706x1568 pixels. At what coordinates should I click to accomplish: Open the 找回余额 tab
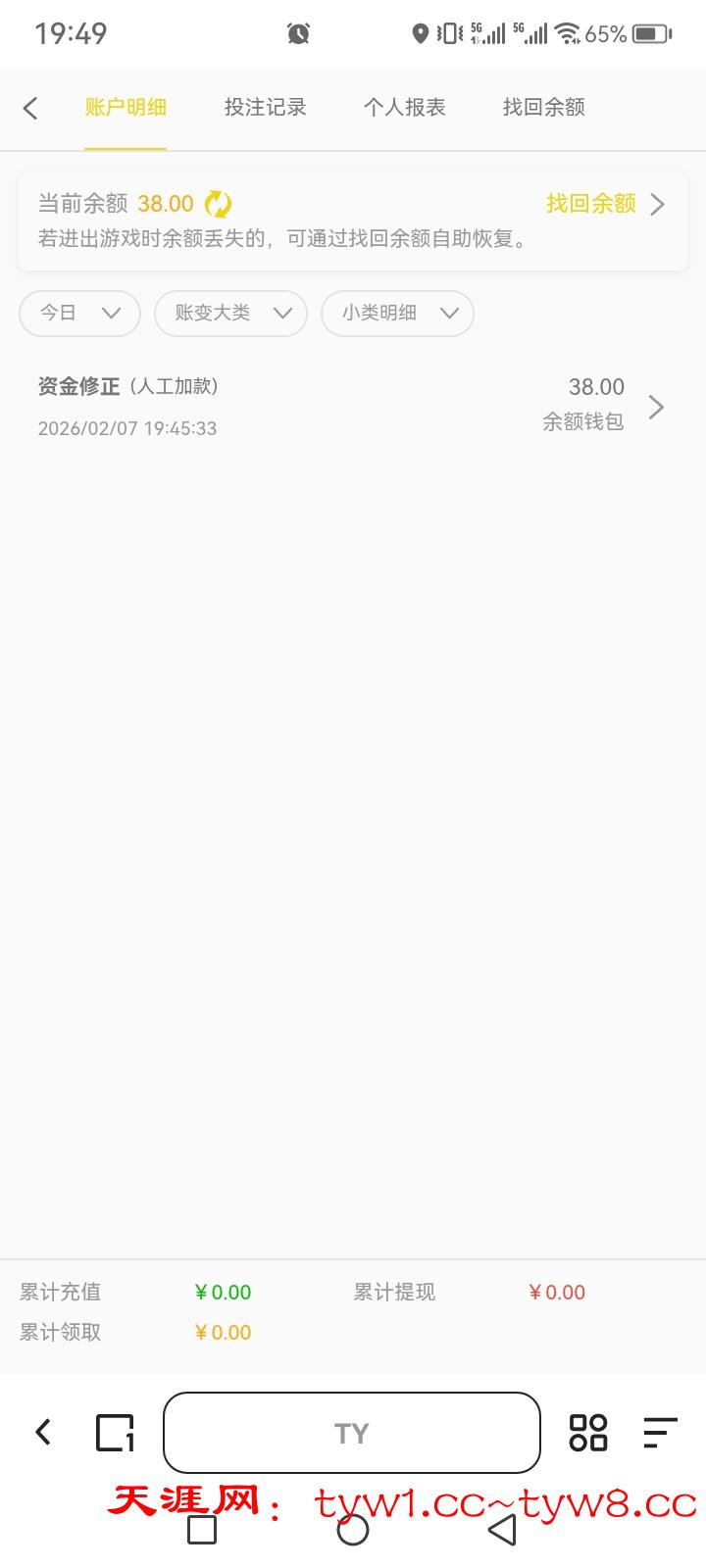point(543,108)
